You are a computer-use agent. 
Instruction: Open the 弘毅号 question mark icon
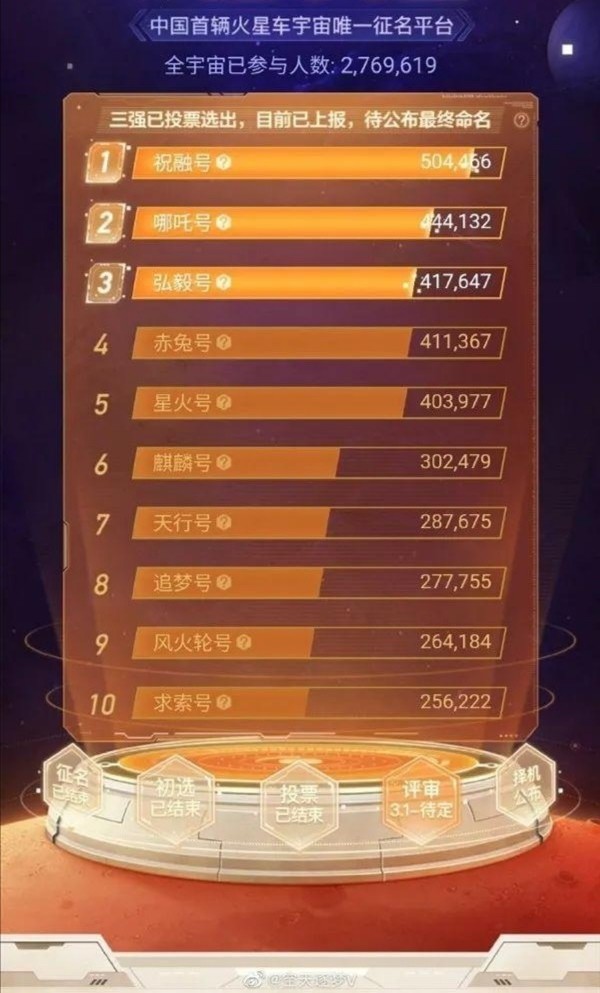coord(223,282)
